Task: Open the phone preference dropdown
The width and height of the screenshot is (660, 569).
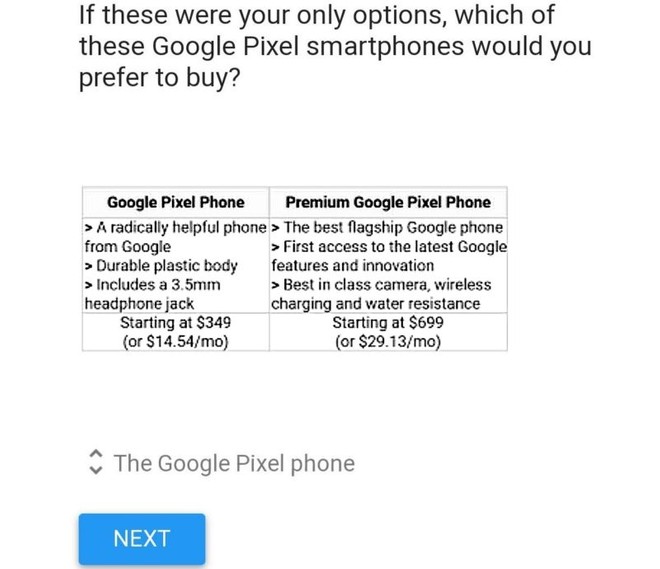Action: [x=222, y=463]
